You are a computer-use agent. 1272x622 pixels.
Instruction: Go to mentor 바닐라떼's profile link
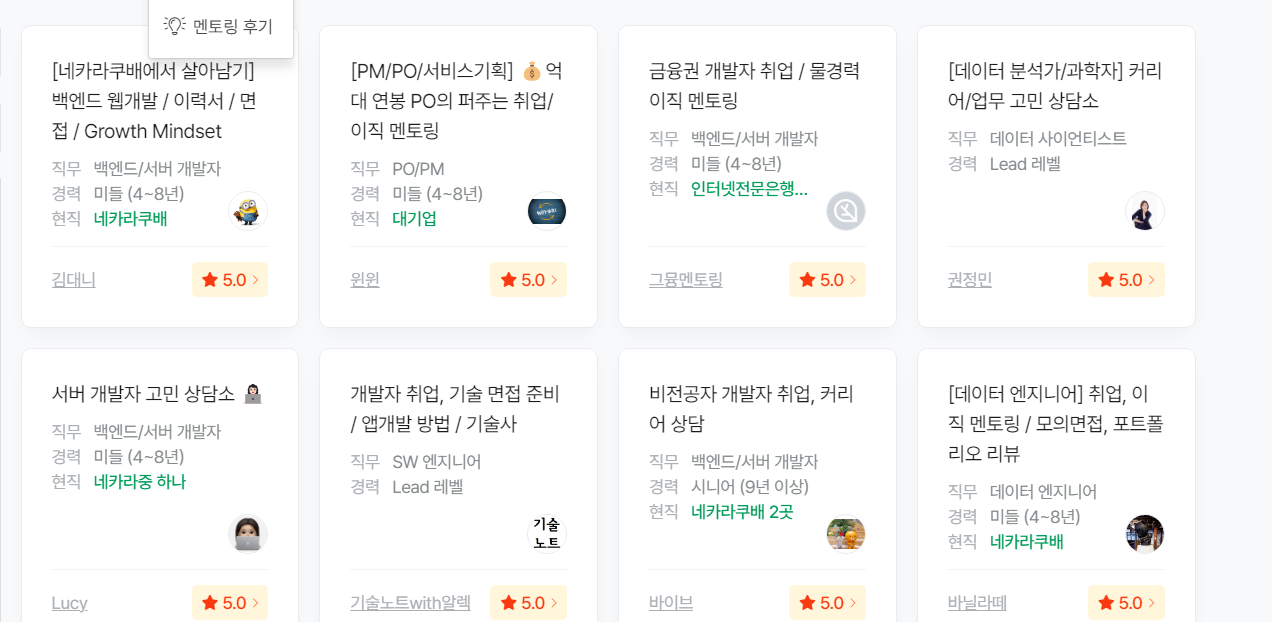pyautogui.click(x=977, y=603)
